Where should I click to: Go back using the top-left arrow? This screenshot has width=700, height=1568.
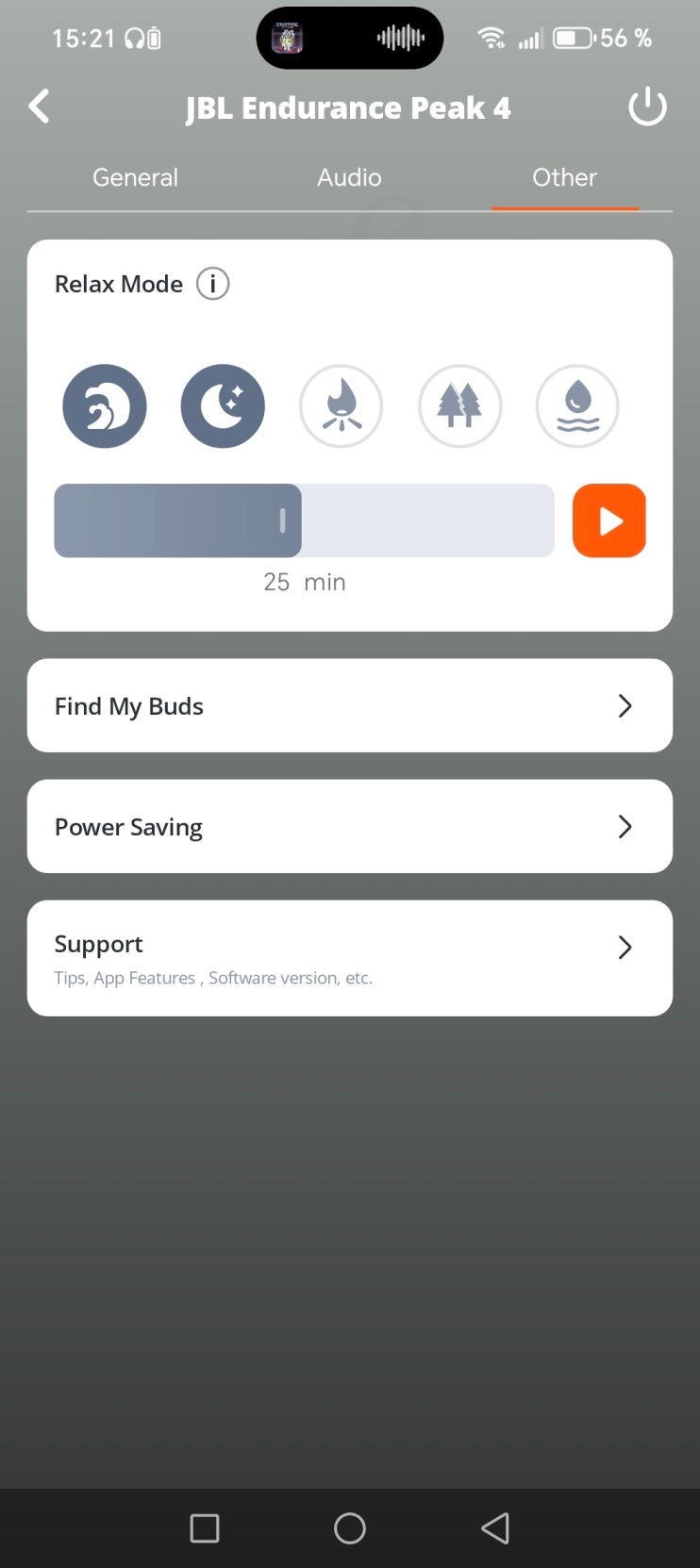tap(40, 107)
